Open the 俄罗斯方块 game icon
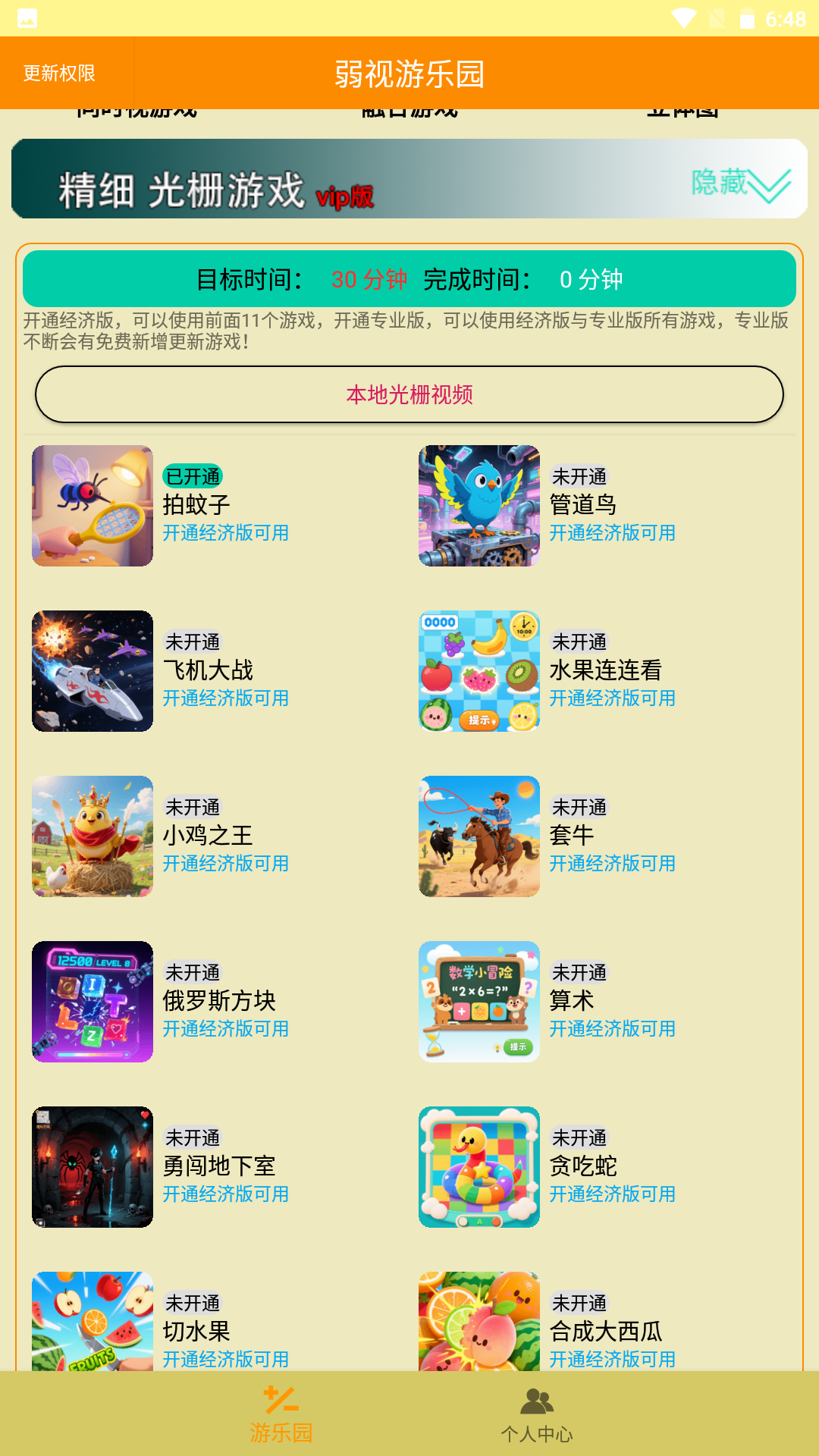819x1456 pixels. (x=91, y=1002)
